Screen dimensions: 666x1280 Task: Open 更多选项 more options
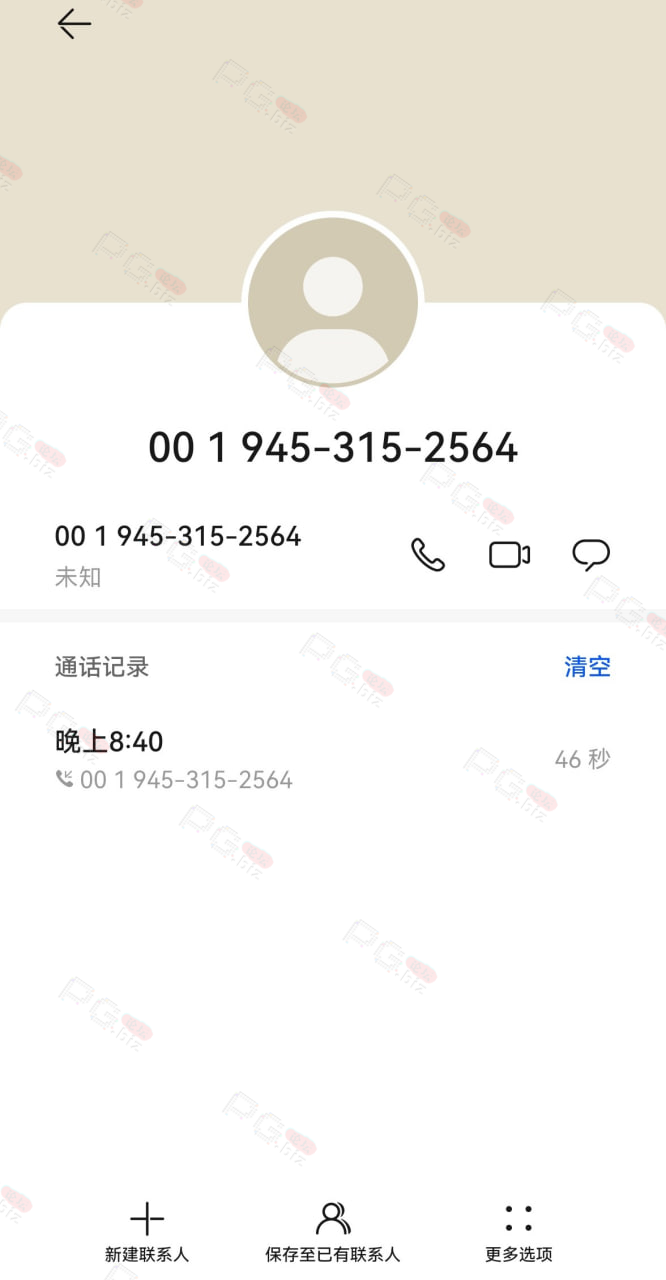(518, 1233)
